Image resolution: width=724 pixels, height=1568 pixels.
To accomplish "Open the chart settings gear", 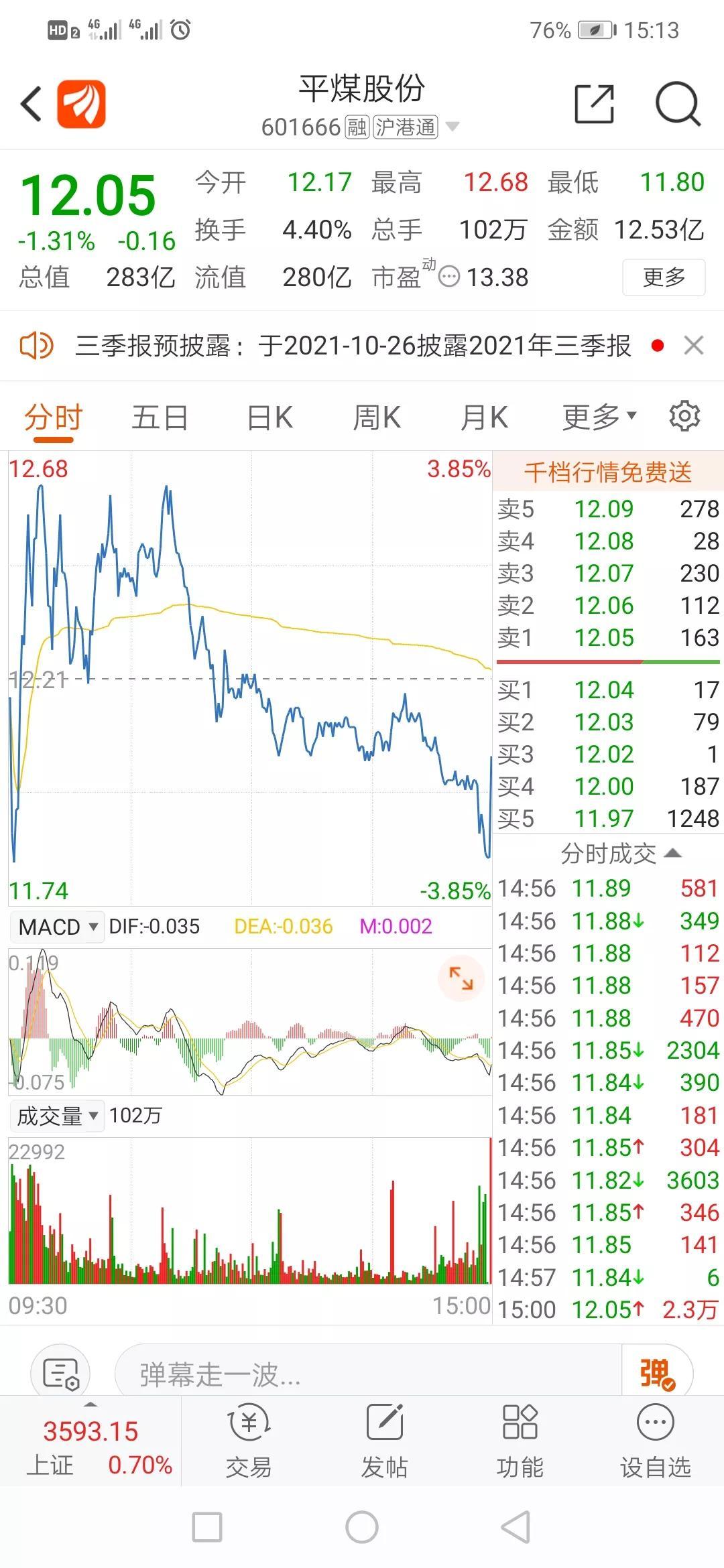I will [684, 415].
